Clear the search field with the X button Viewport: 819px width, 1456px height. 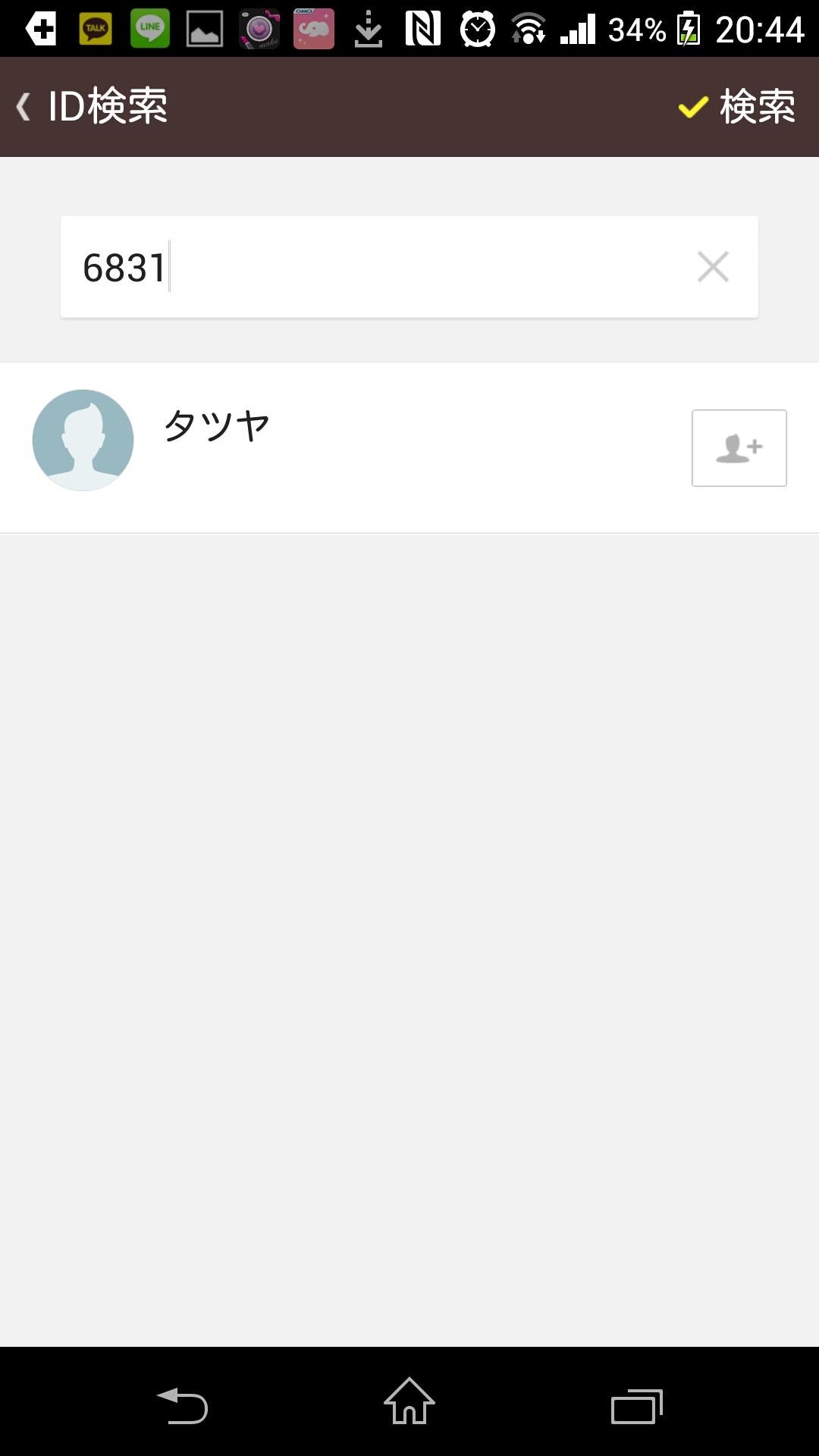pos(712,267)
